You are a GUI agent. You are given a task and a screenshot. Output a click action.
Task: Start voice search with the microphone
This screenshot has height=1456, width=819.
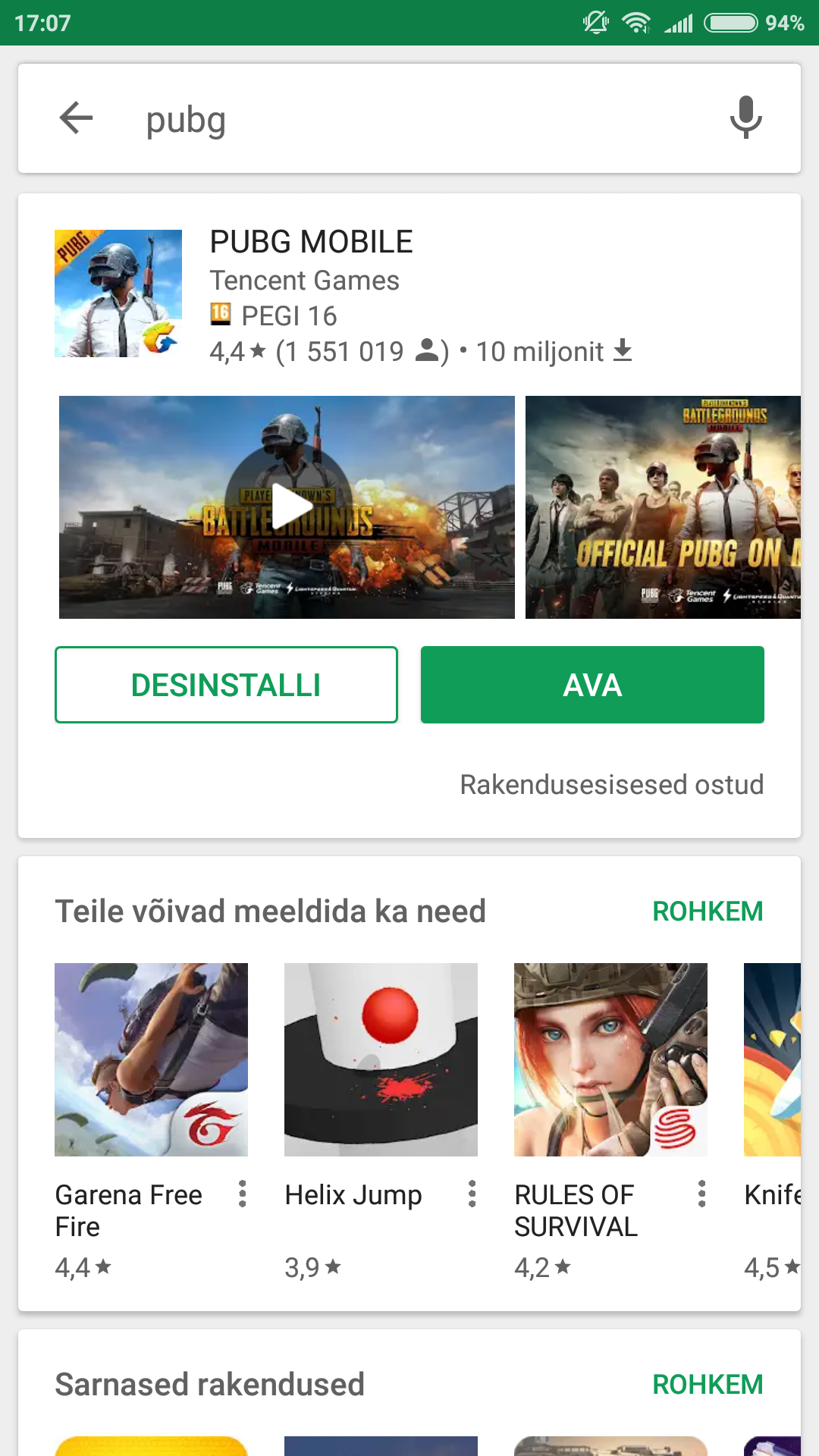(745, 118)
